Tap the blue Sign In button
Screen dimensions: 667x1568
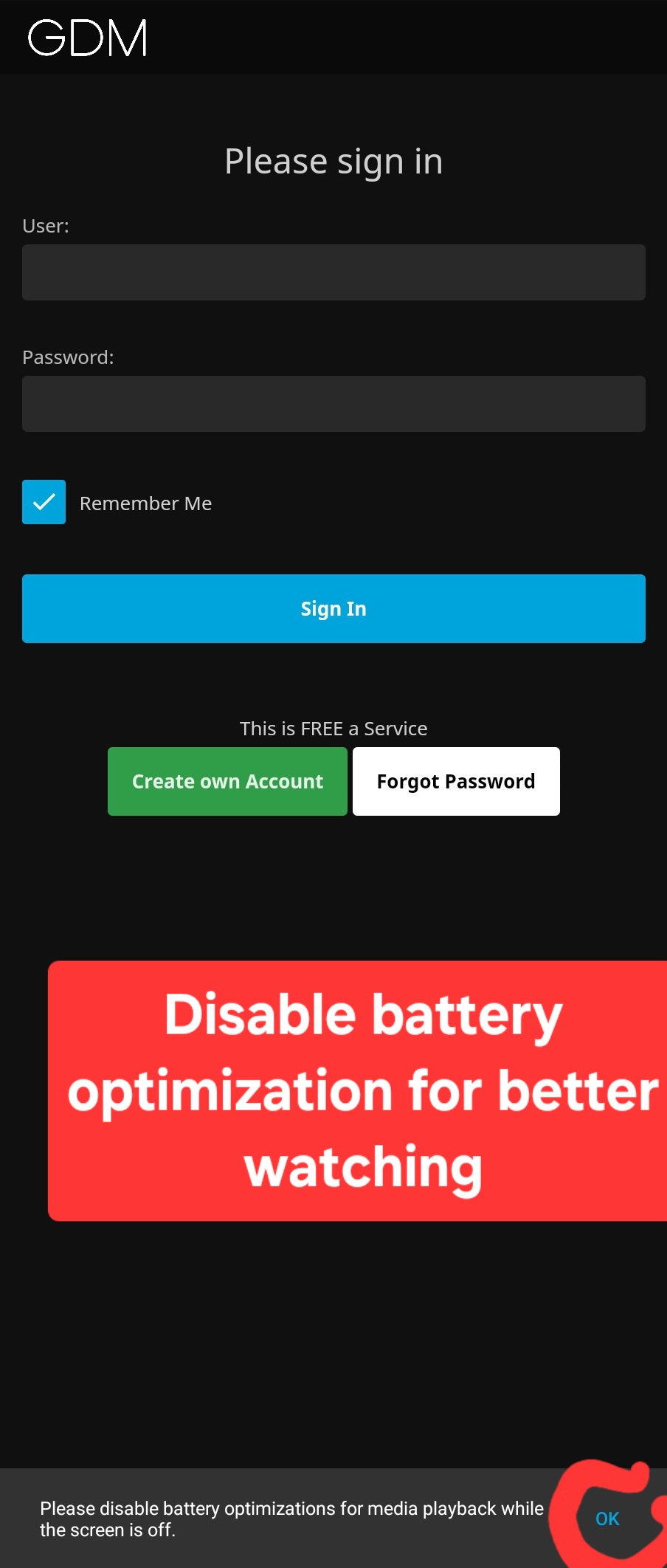(x=333, y=608)
